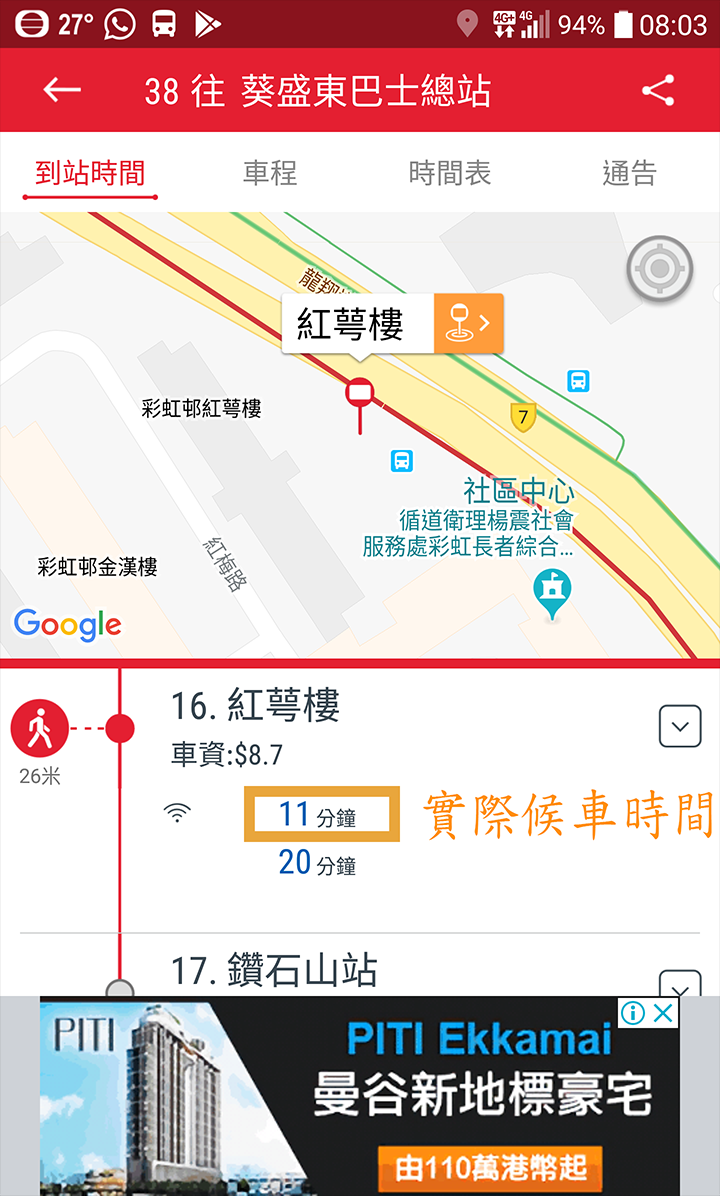The height and width of the screenshot is (1196, 720).
Task: Close the PITI Ekkamai ad
Action: click(663, 1013)
